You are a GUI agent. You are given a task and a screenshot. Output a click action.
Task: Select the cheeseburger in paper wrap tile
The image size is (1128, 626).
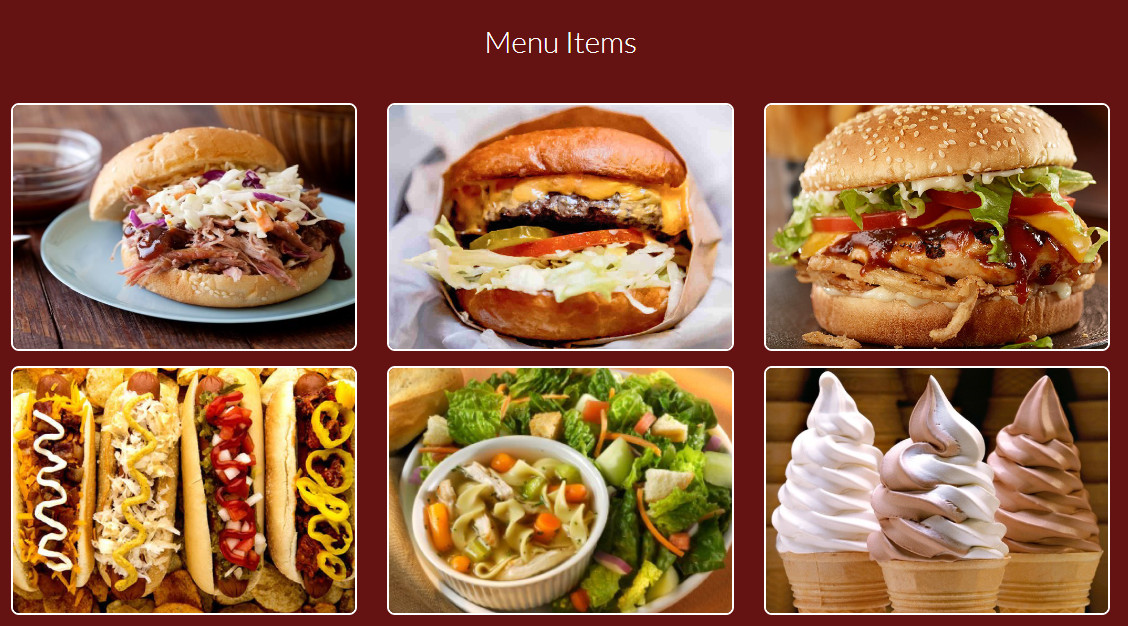(560, 227)
